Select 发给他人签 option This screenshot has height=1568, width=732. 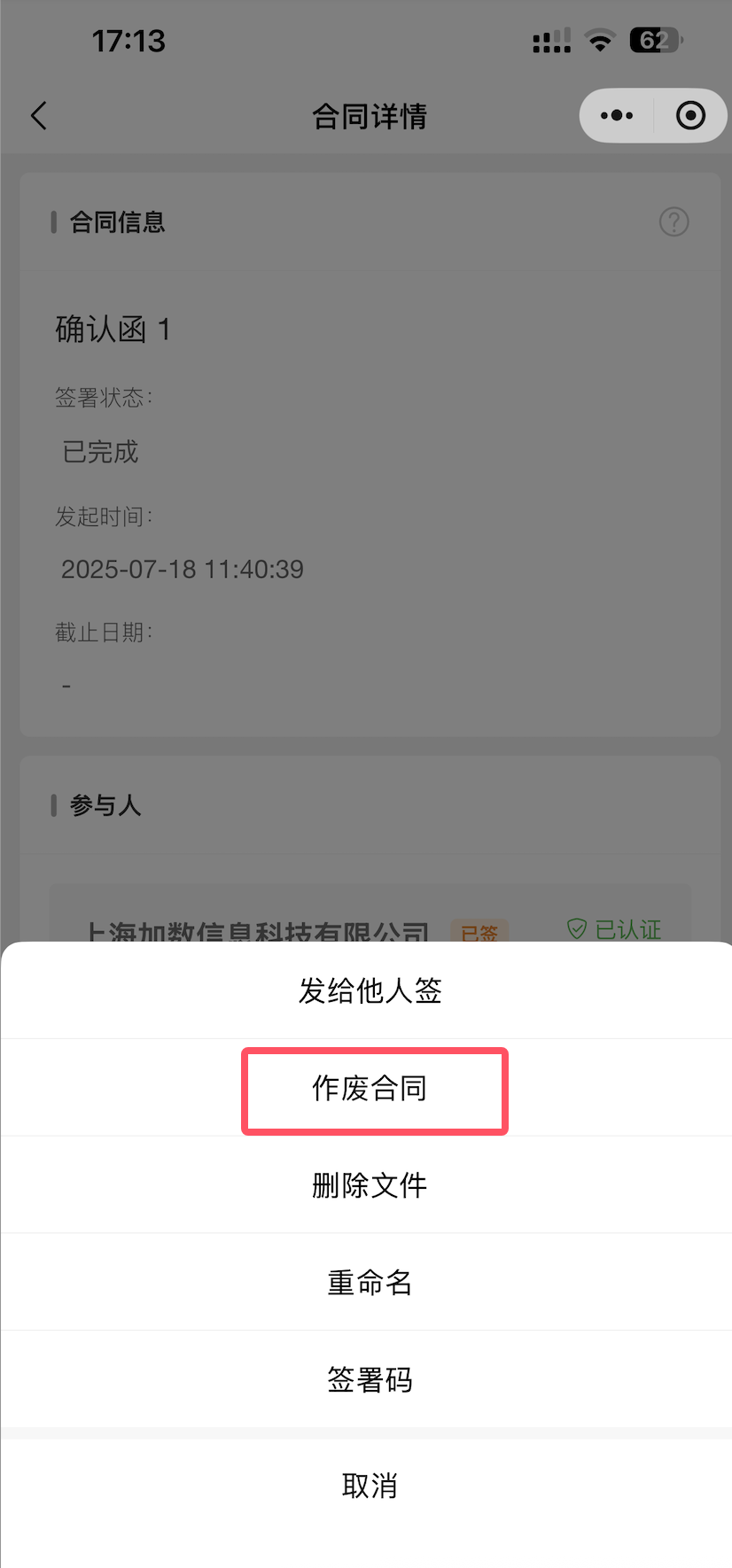370,990
